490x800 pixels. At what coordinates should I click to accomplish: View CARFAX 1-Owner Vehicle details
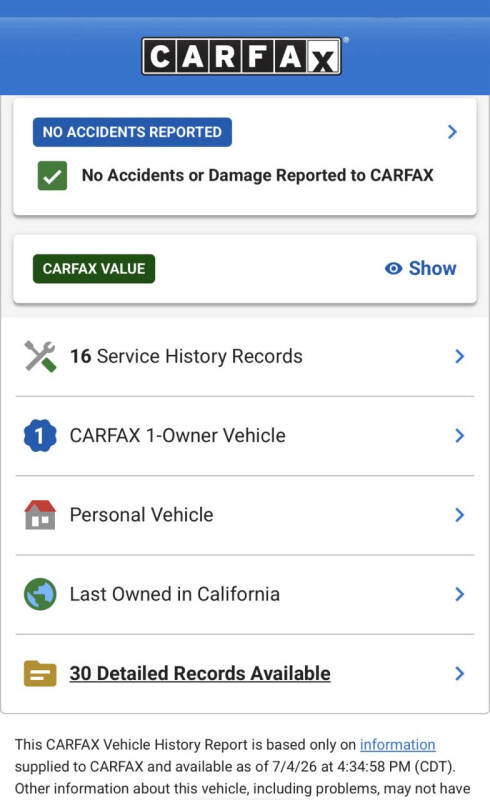click(245, 436)
